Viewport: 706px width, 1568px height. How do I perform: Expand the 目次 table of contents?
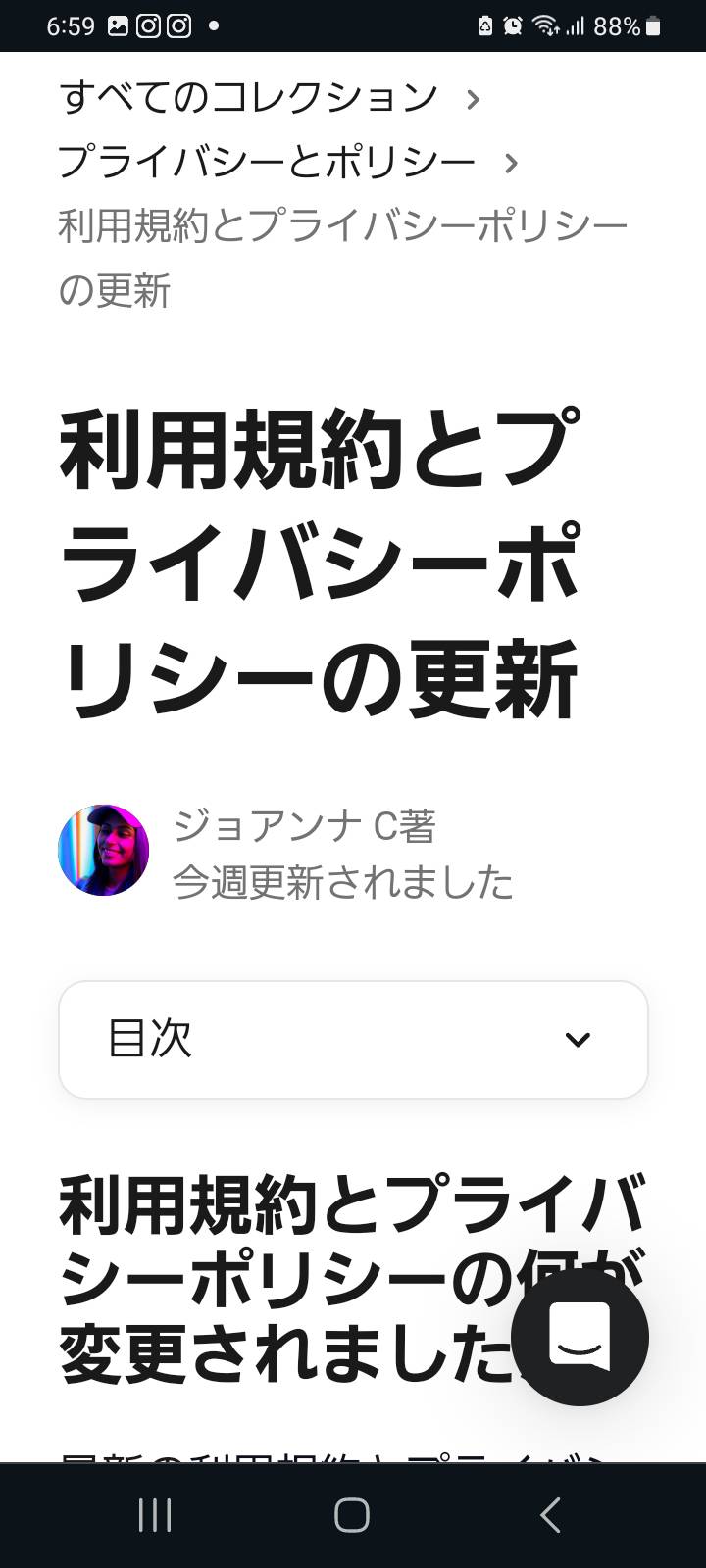[353, 1039]
